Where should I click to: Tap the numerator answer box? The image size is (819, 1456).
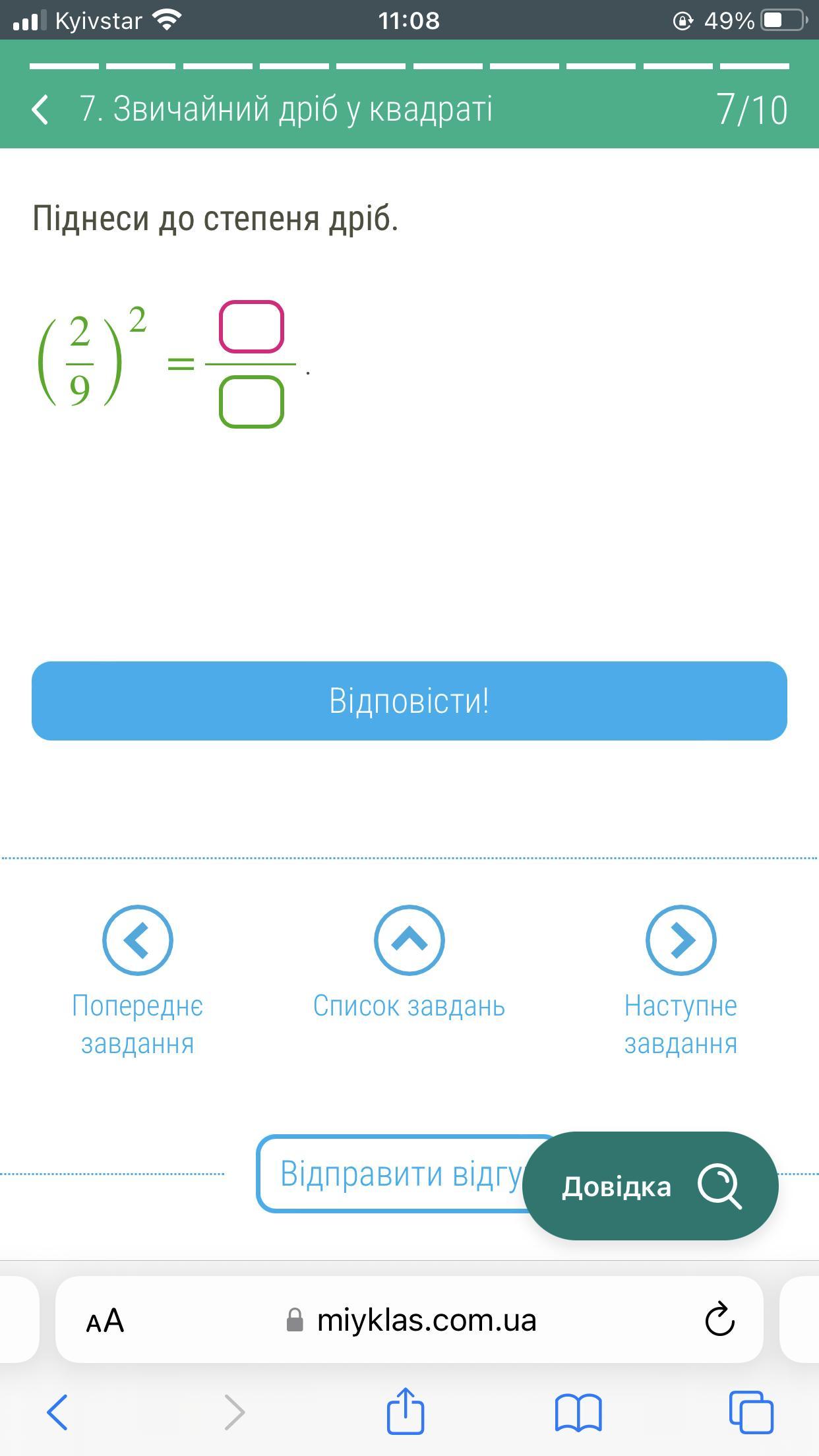pos(251,327)
